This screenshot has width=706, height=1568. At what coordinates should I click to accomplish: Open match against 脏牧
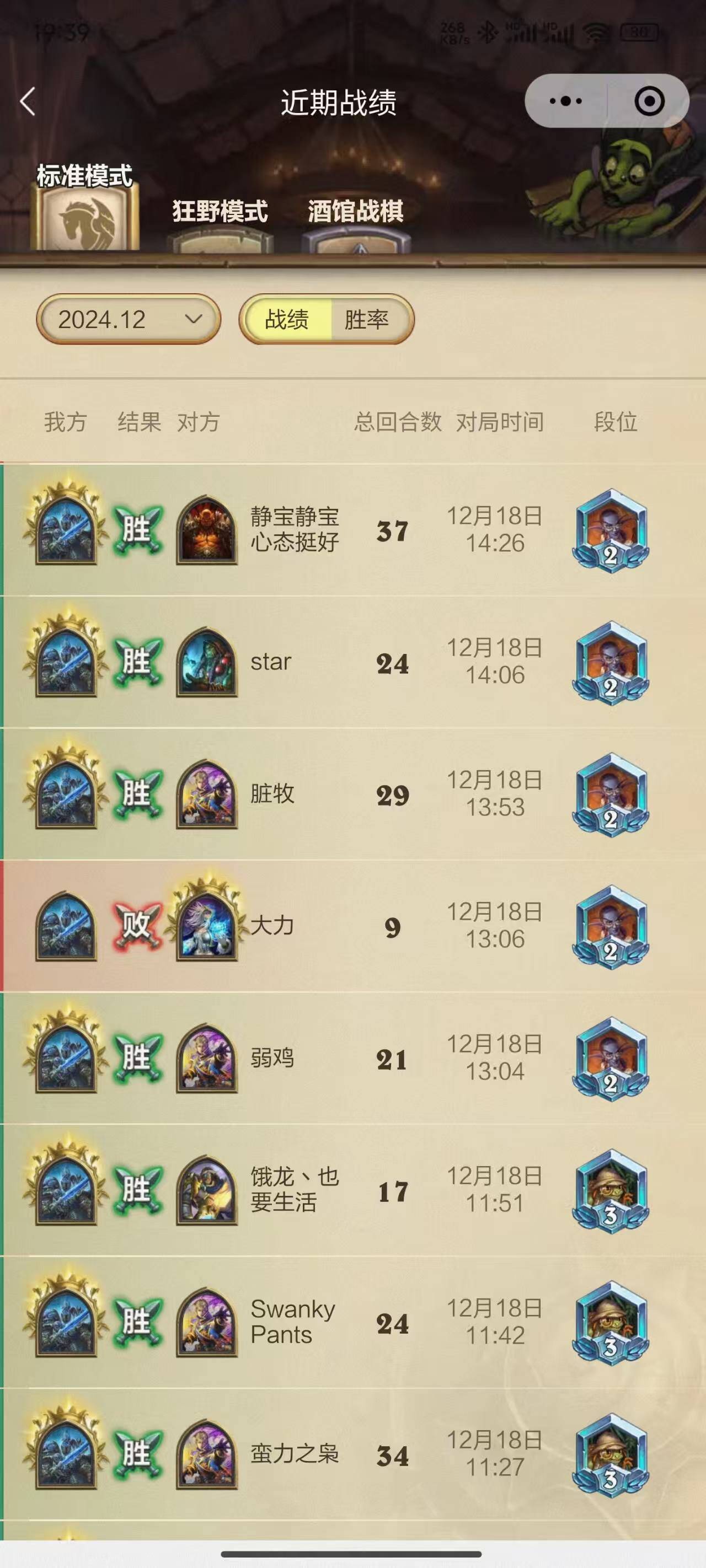[x=354, y=794]
